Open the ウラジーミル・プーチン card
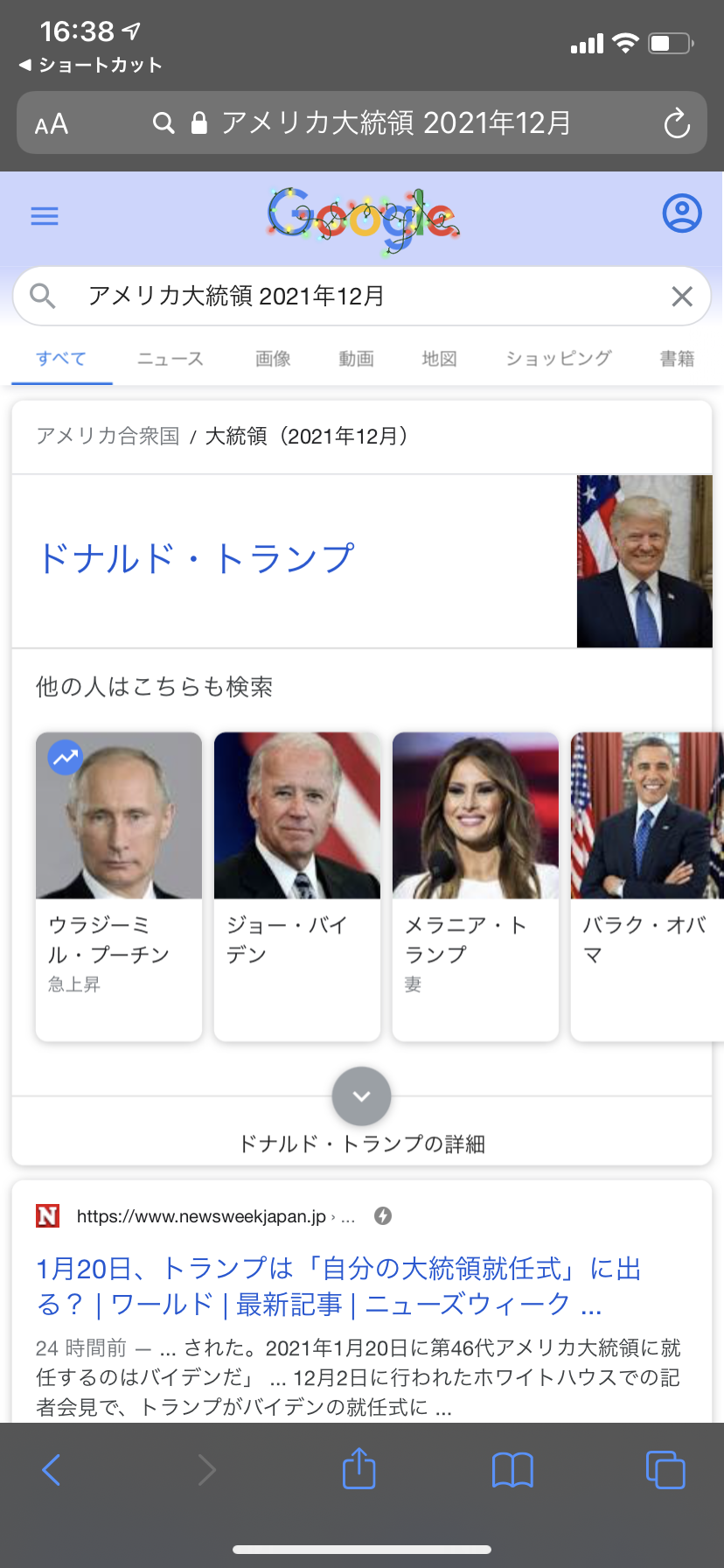This screenshot has height=1568, width=724. tap(119, 884)
